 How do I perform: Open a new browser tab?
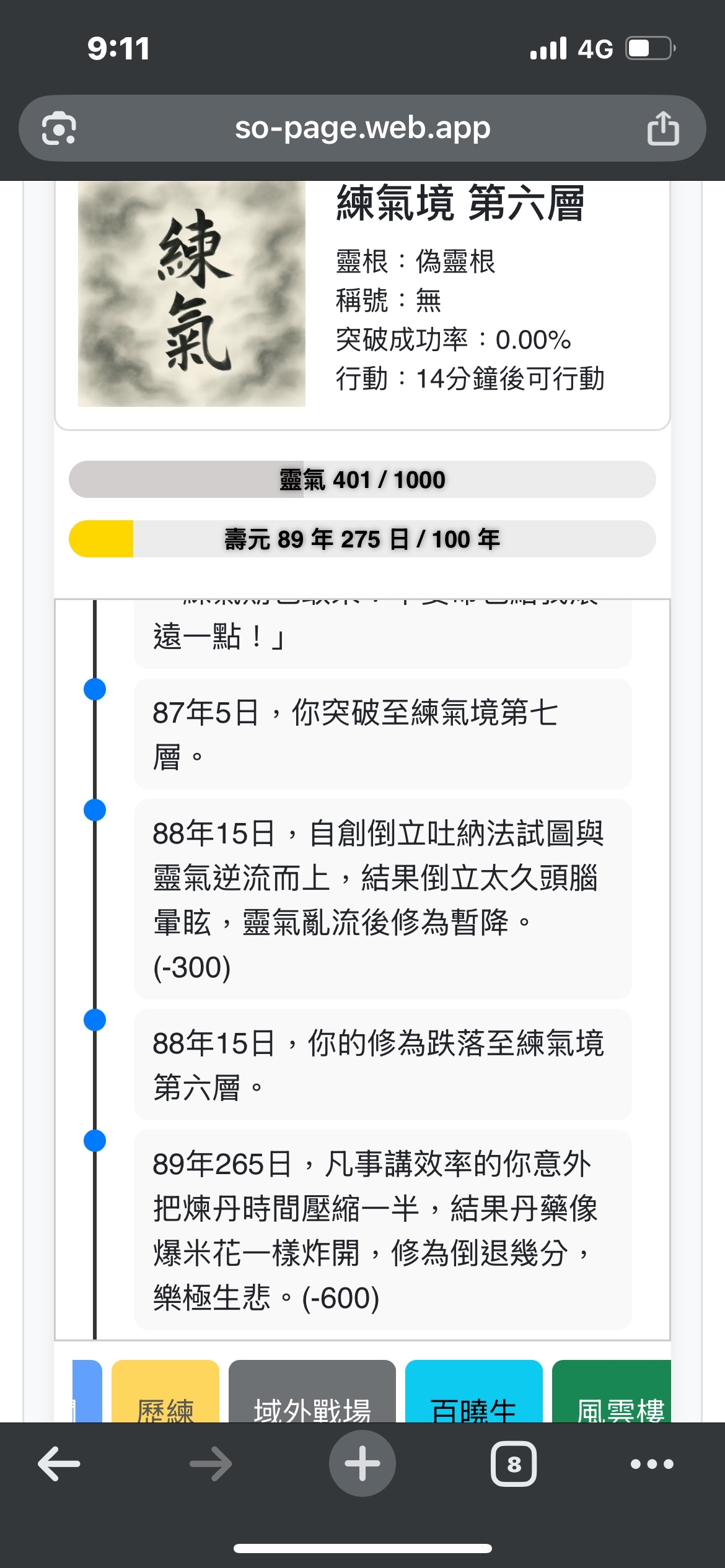click(362, 1464)
